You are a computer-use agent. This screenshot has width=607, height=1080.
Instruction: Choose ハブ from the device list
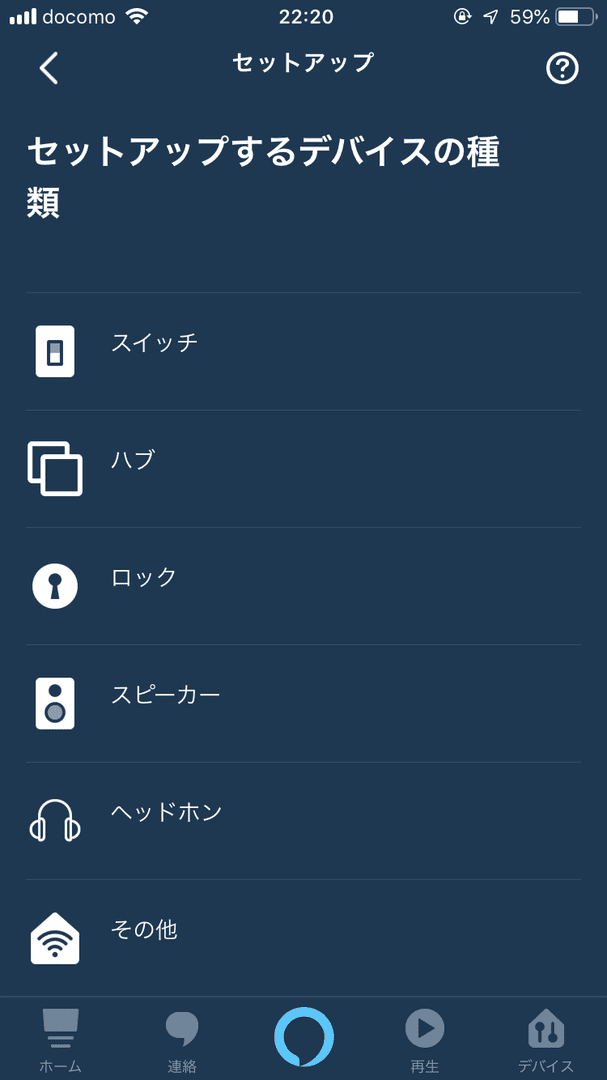click(x=303, y=469)
